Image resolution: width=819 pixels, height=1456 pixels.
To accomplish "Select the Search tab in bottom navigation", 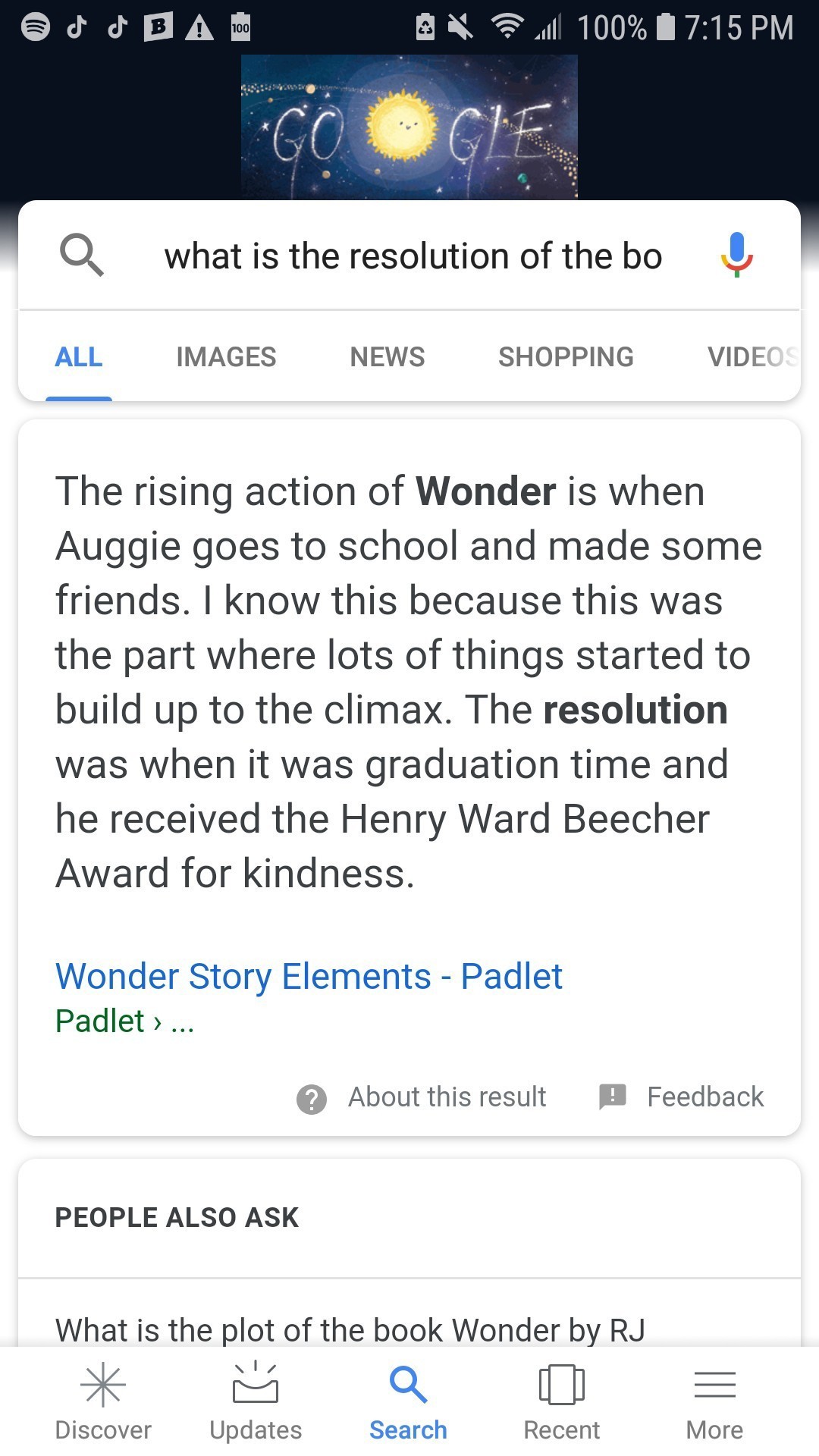I will 408,1401.
